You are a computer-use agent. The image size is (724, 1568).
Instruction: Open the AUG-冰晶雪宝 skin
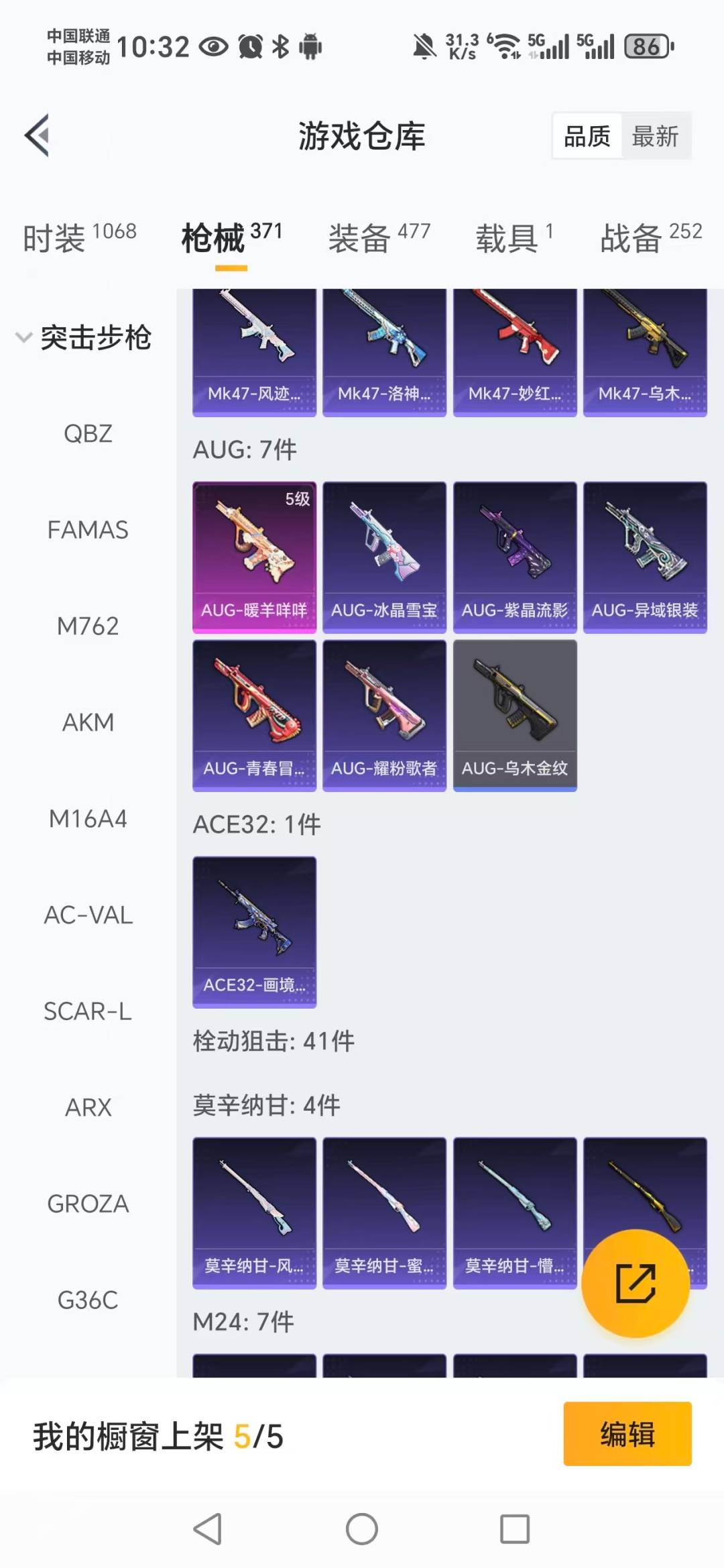point(384,557)
